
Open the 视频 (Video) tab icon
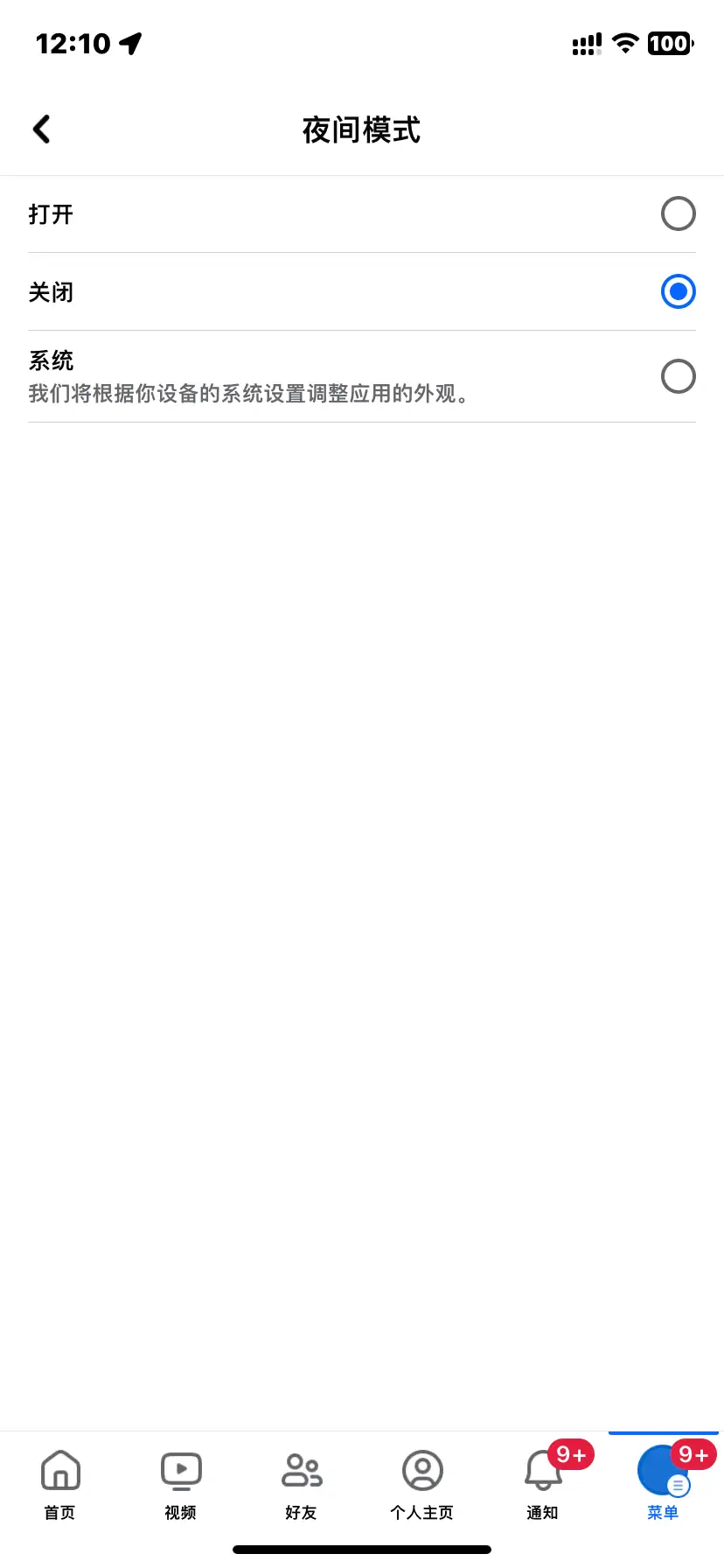point(180,1470)
